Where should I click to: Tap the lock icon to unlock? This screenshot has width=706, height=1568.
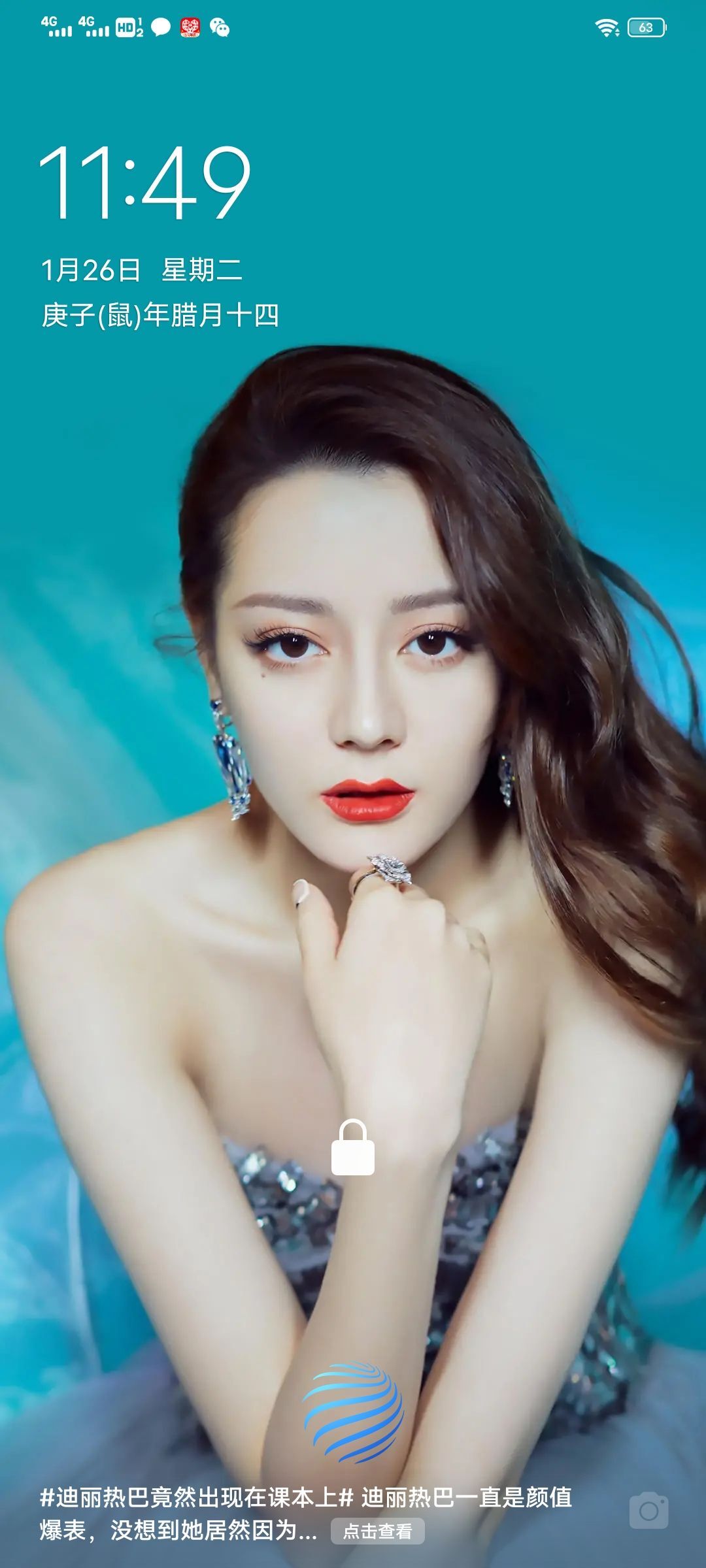click(353, 1148)
